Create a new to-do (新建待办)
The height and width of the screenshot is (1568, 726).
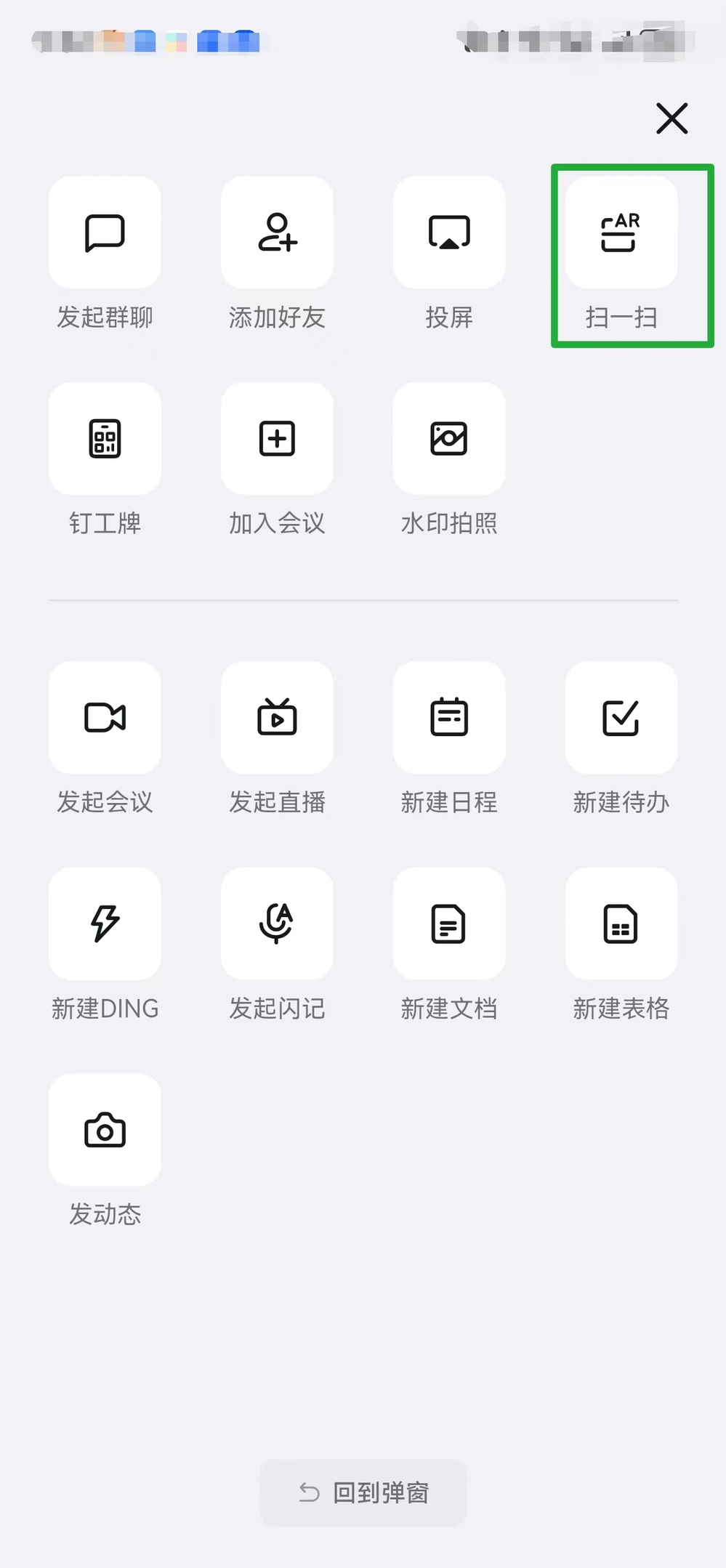click(621, 718)
